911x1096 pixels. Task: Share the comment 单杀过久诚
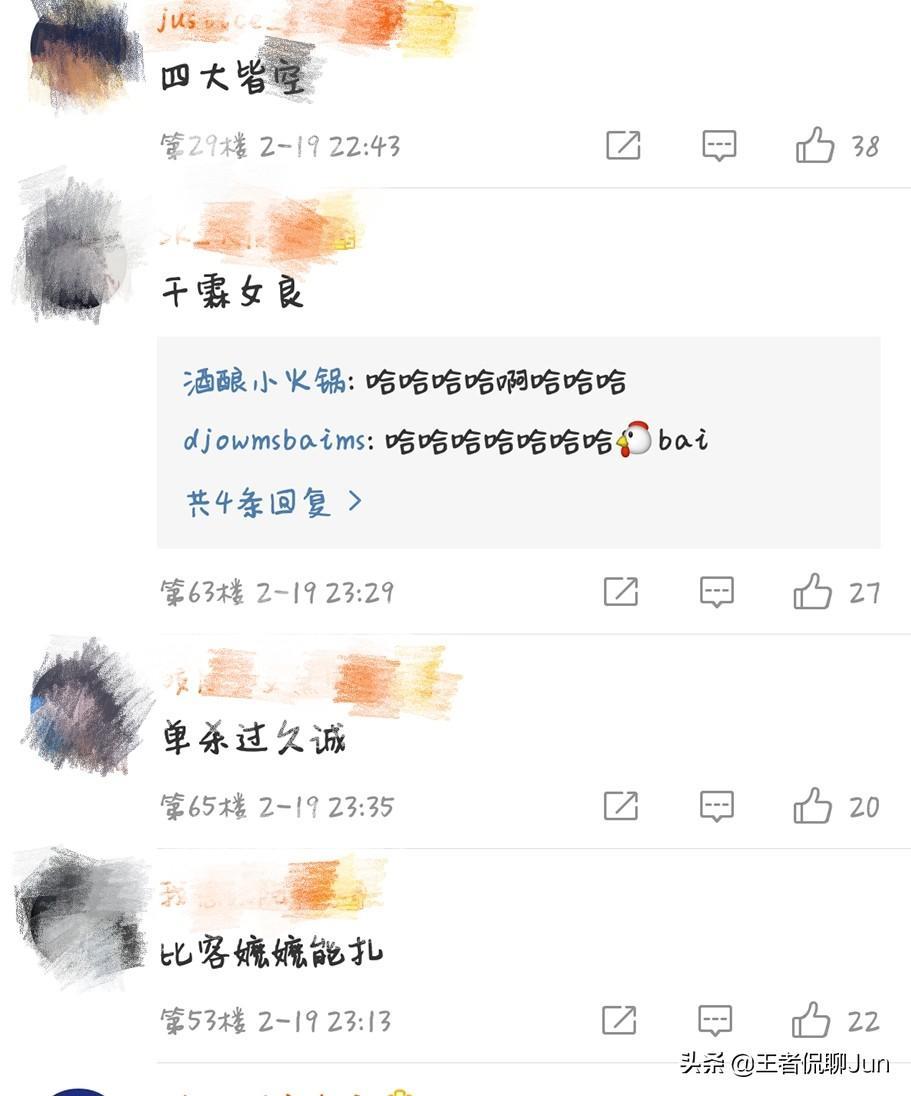click(x=621, y=806)
